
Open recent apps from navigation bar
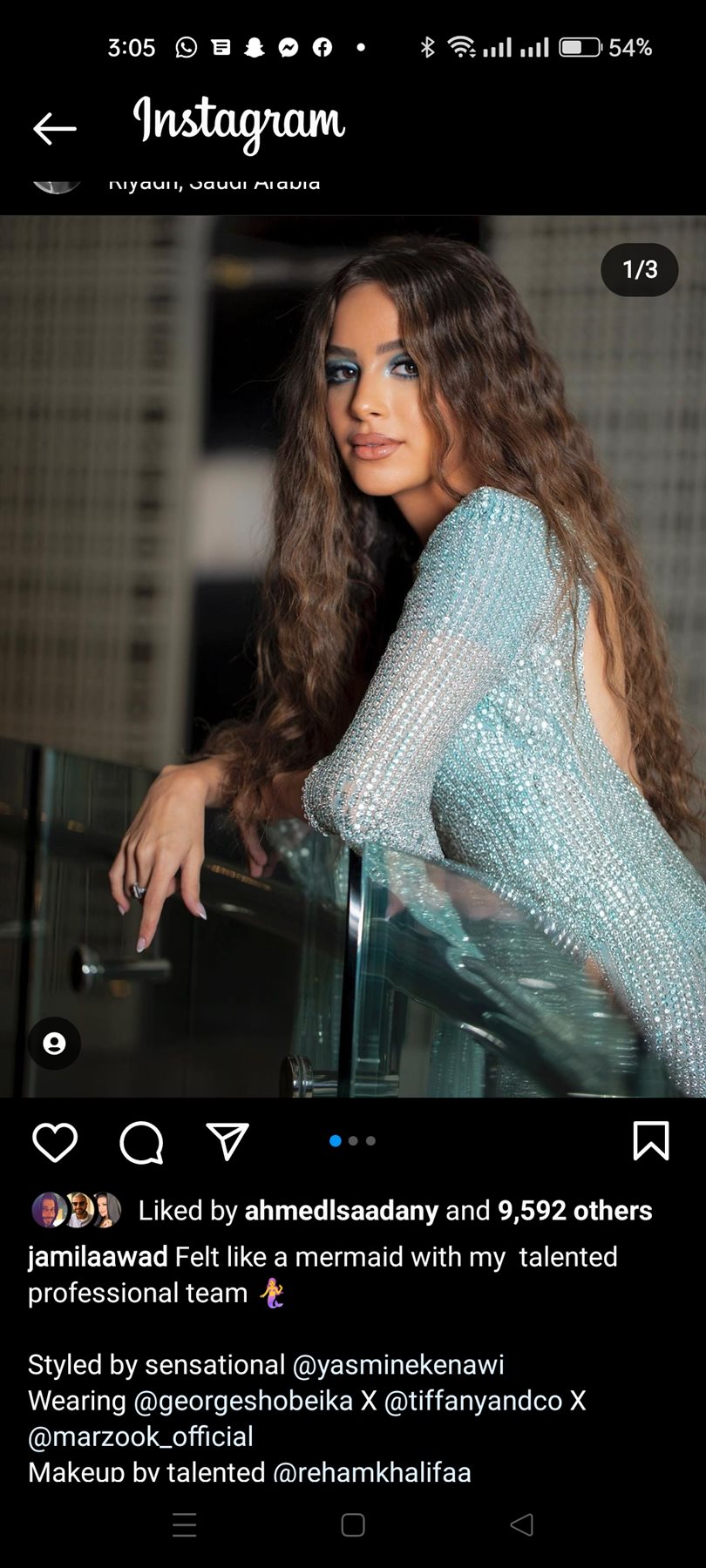tap(185, 1524)
